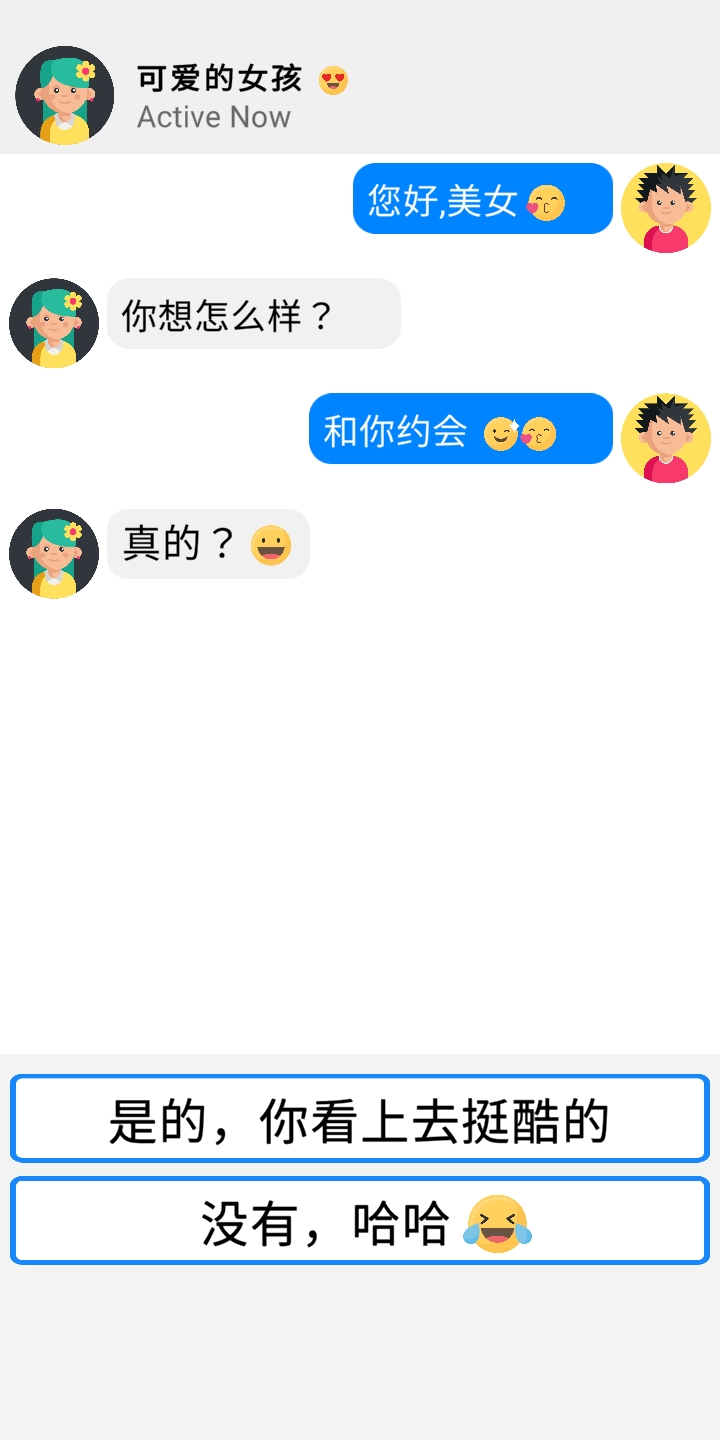Click the Active Now status text

click(214, 116)
